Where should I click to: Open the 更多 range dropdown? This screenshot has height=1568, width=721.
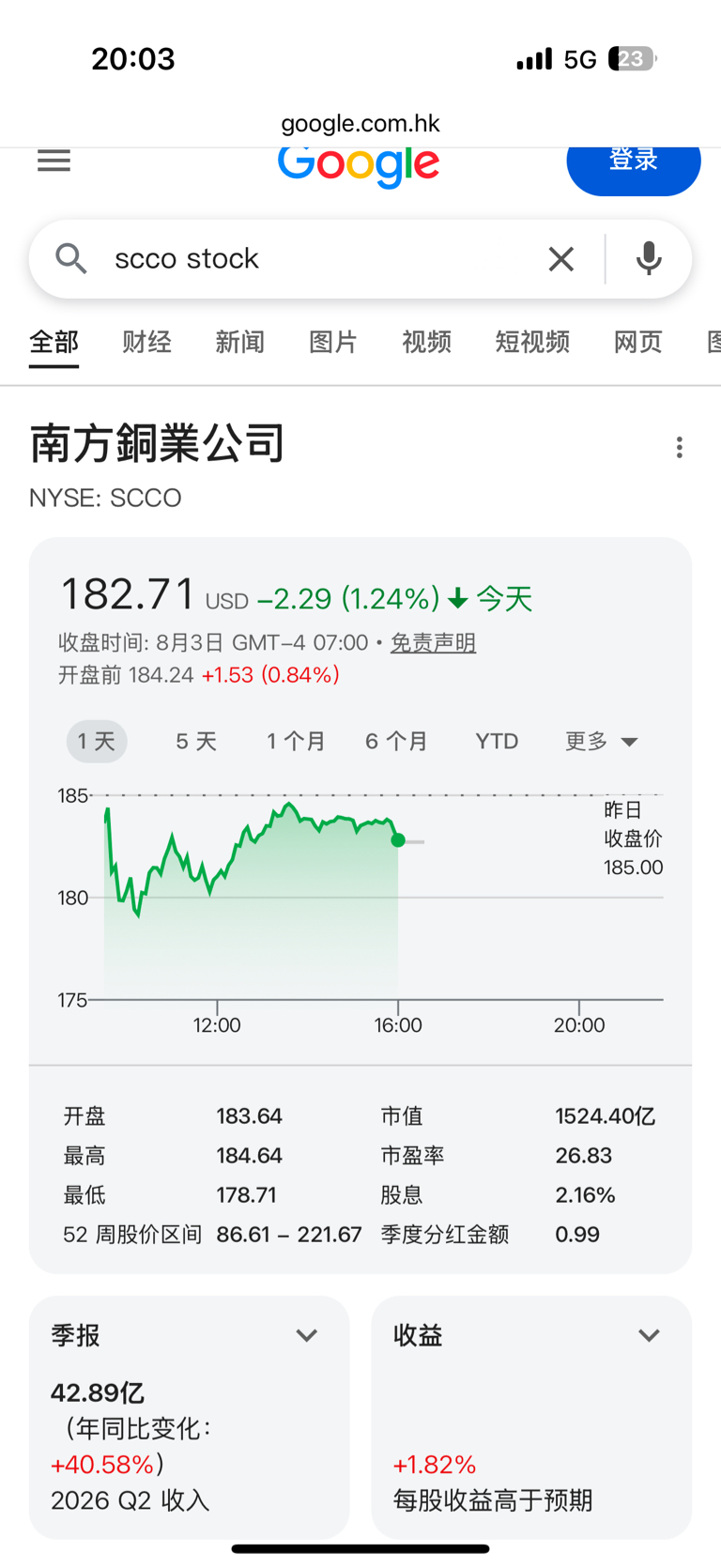click(x=602, y=742)
